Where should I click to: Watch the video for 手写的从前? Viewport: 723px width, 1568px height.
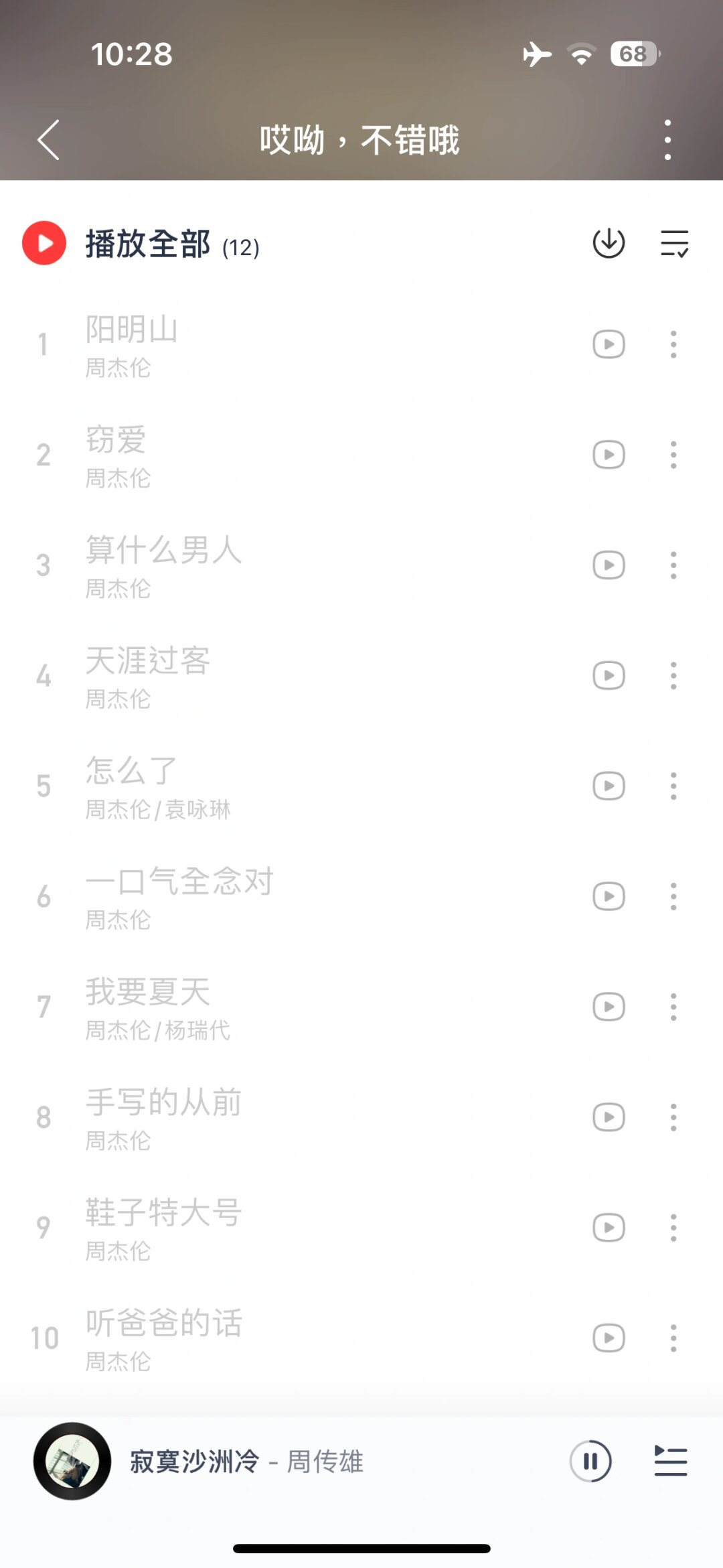pyautogui.click(x=609, y=1117)
